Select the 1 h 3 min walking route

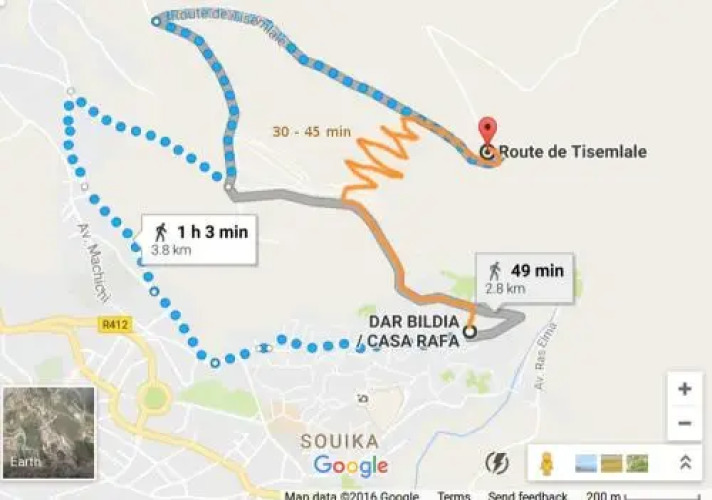197,238
